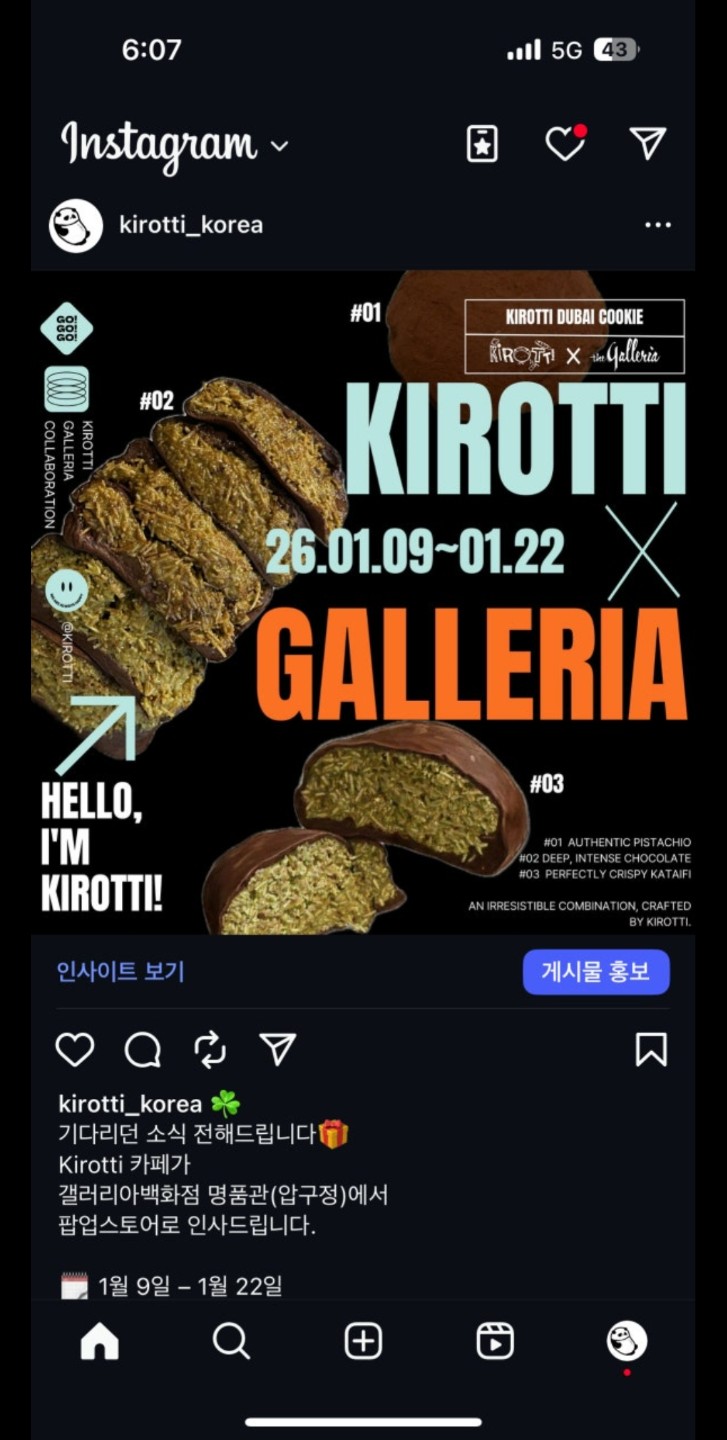Image resolution: width=727 pixels, height=1440 pixels.
Task: Open kirotti_korea profile picture
Action: click(x=76, y=225)
